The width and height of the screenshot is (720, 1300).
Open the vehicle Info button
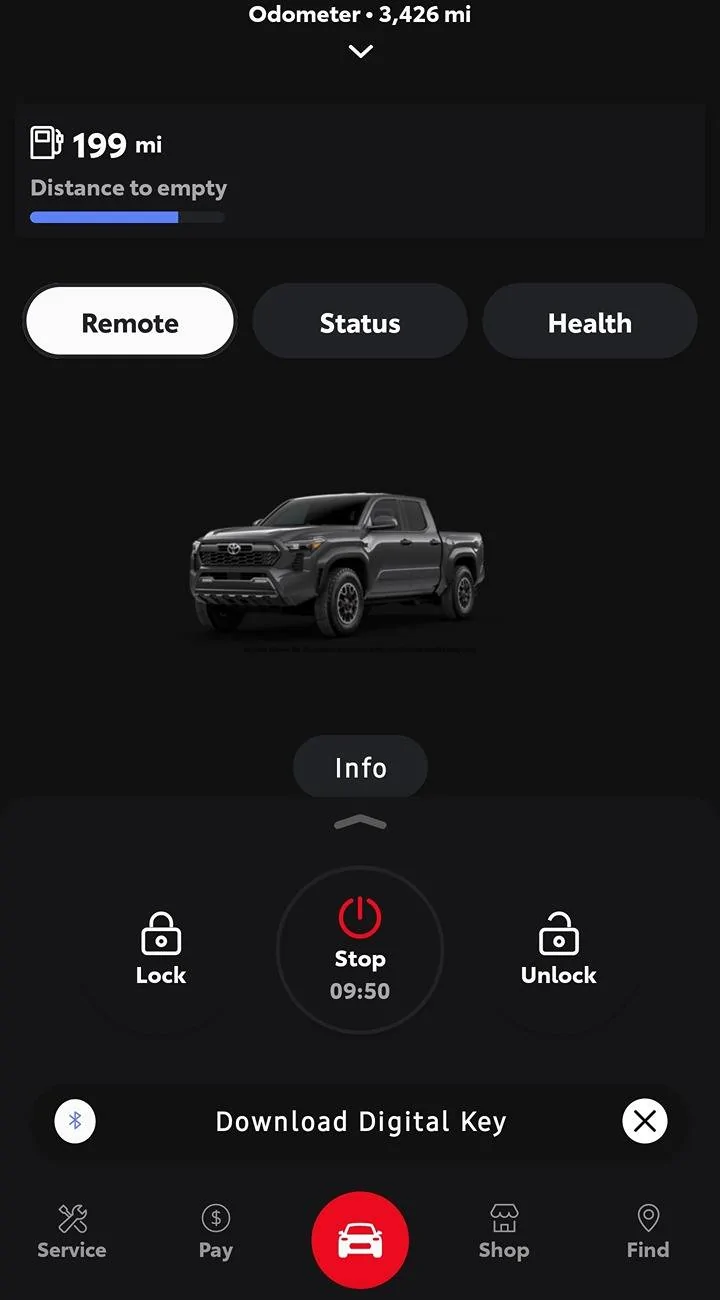pos(360,768)
